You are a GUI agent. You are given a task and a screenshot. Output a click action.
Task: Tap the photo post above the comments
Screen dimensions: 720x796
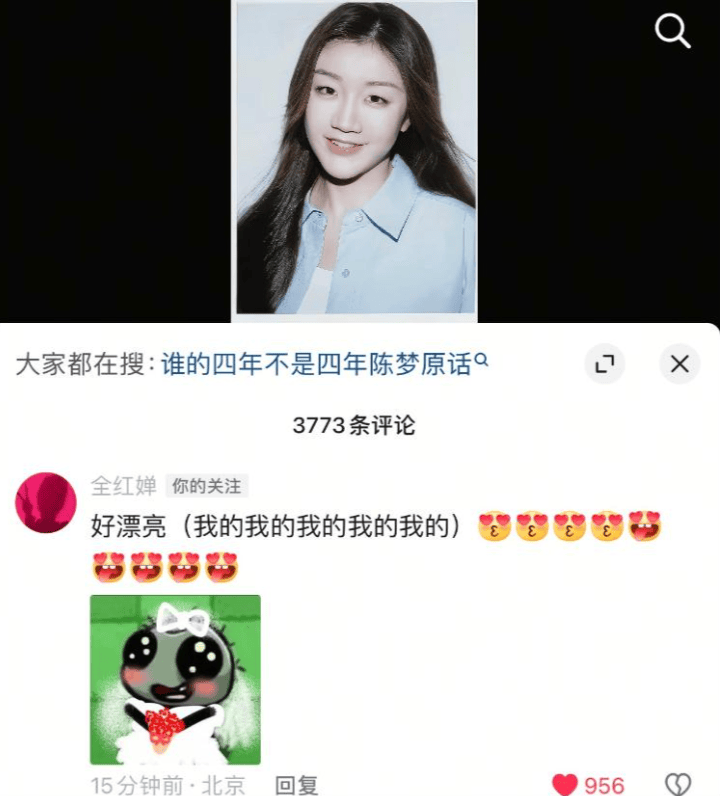point(356,158)
